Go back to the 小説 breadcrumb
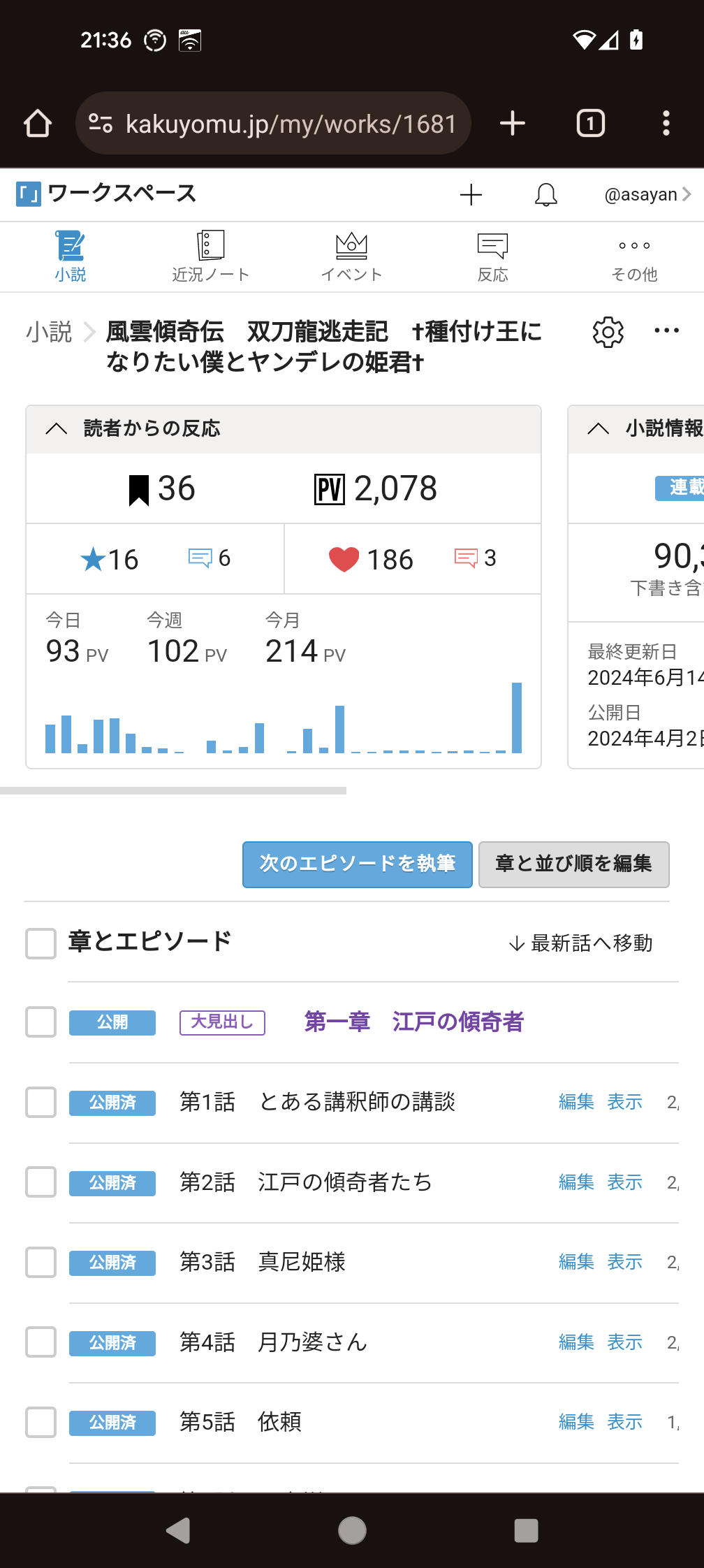The image size is (704, 1568). click(49, 332)
